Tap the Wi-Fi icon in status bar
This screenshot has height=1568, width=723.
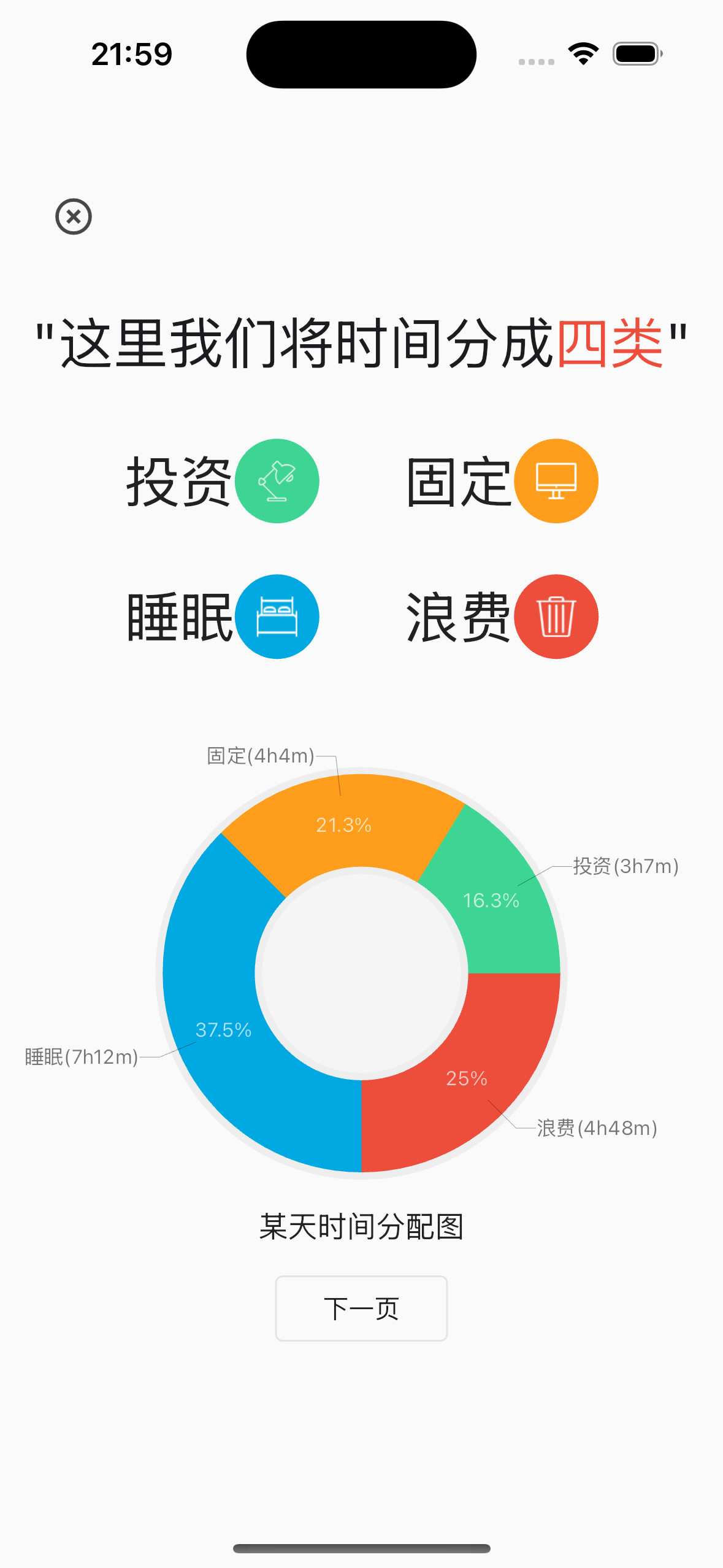point(581,54)
